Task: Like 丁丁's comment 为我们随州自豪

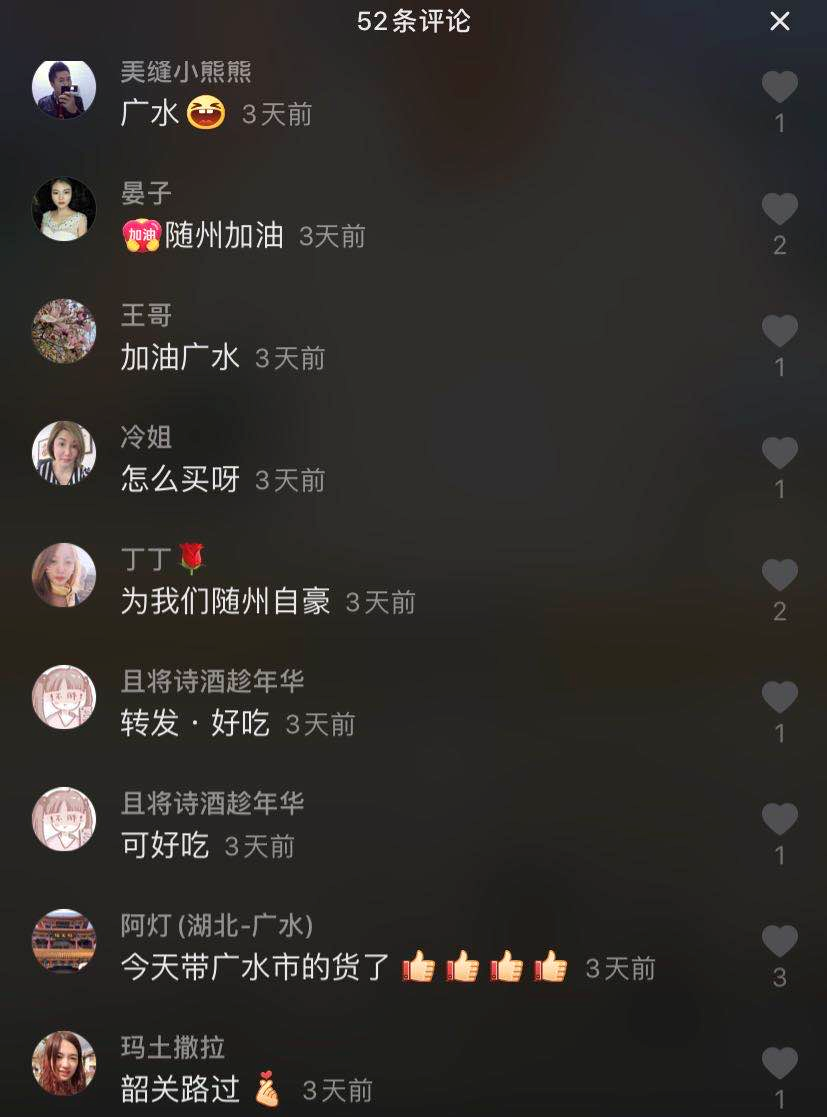Action: coord(779,576)
